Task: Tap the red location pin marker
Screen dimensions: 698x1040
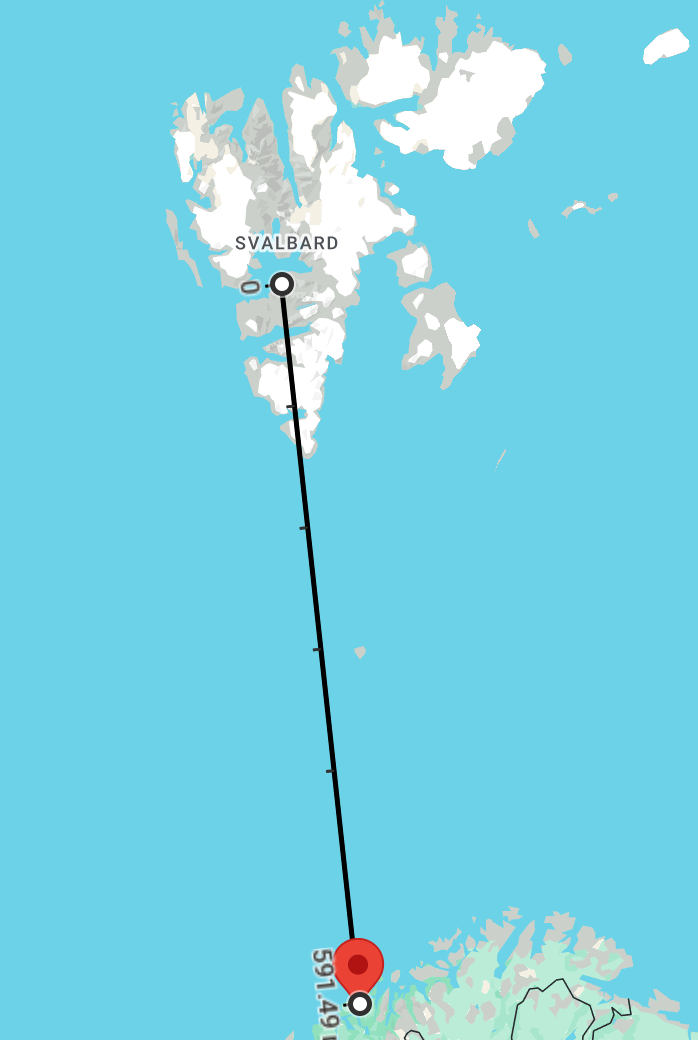Action: click(358, 964)
